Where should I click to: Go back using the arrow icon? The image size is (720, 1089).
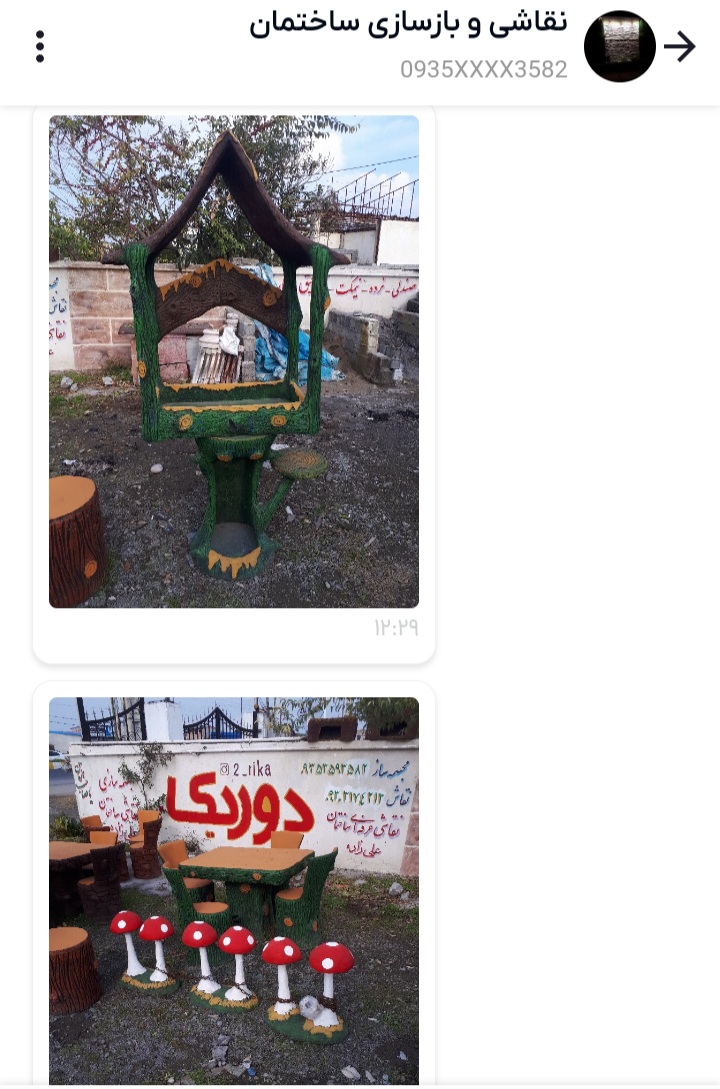coord(680,47)
